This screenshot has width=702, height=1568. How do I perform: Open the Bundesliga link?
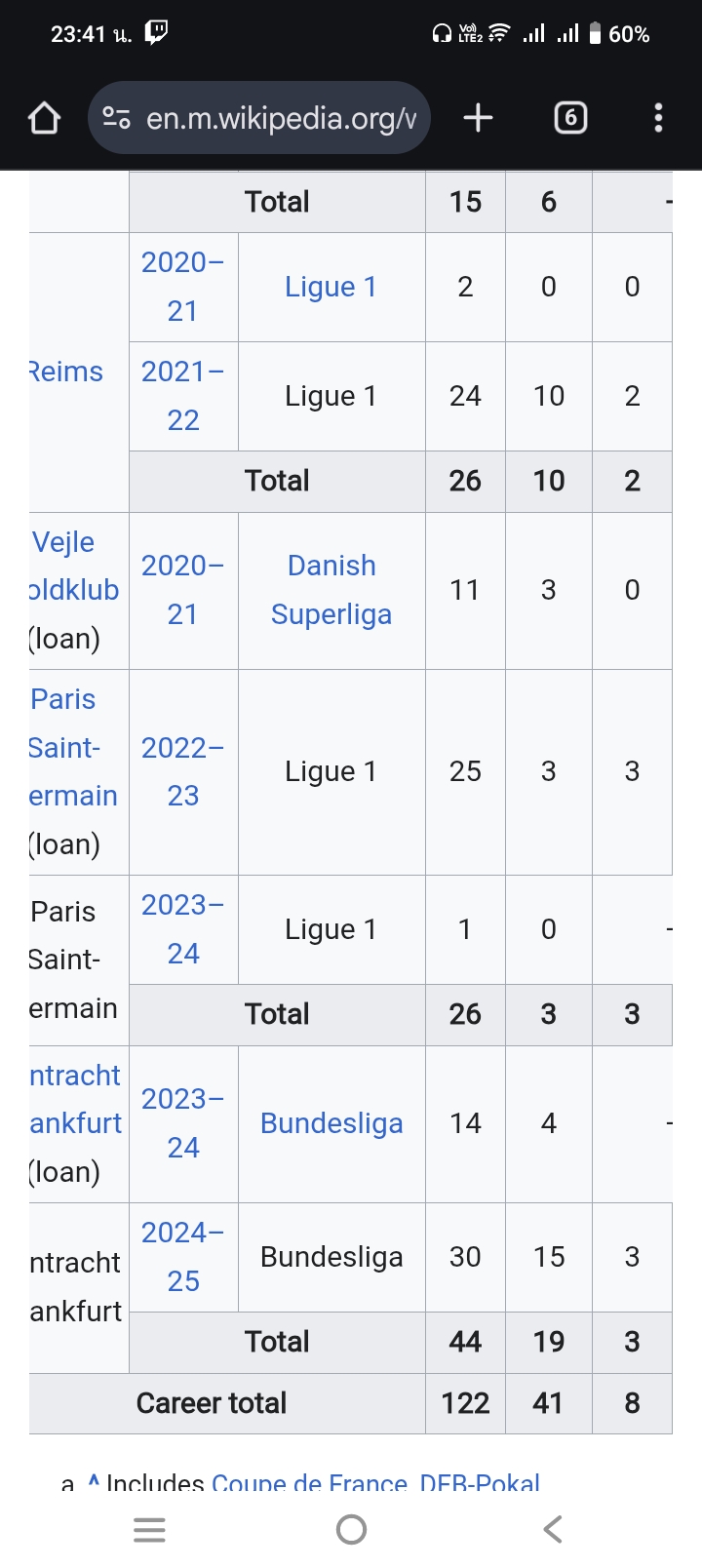point(331,1123)
